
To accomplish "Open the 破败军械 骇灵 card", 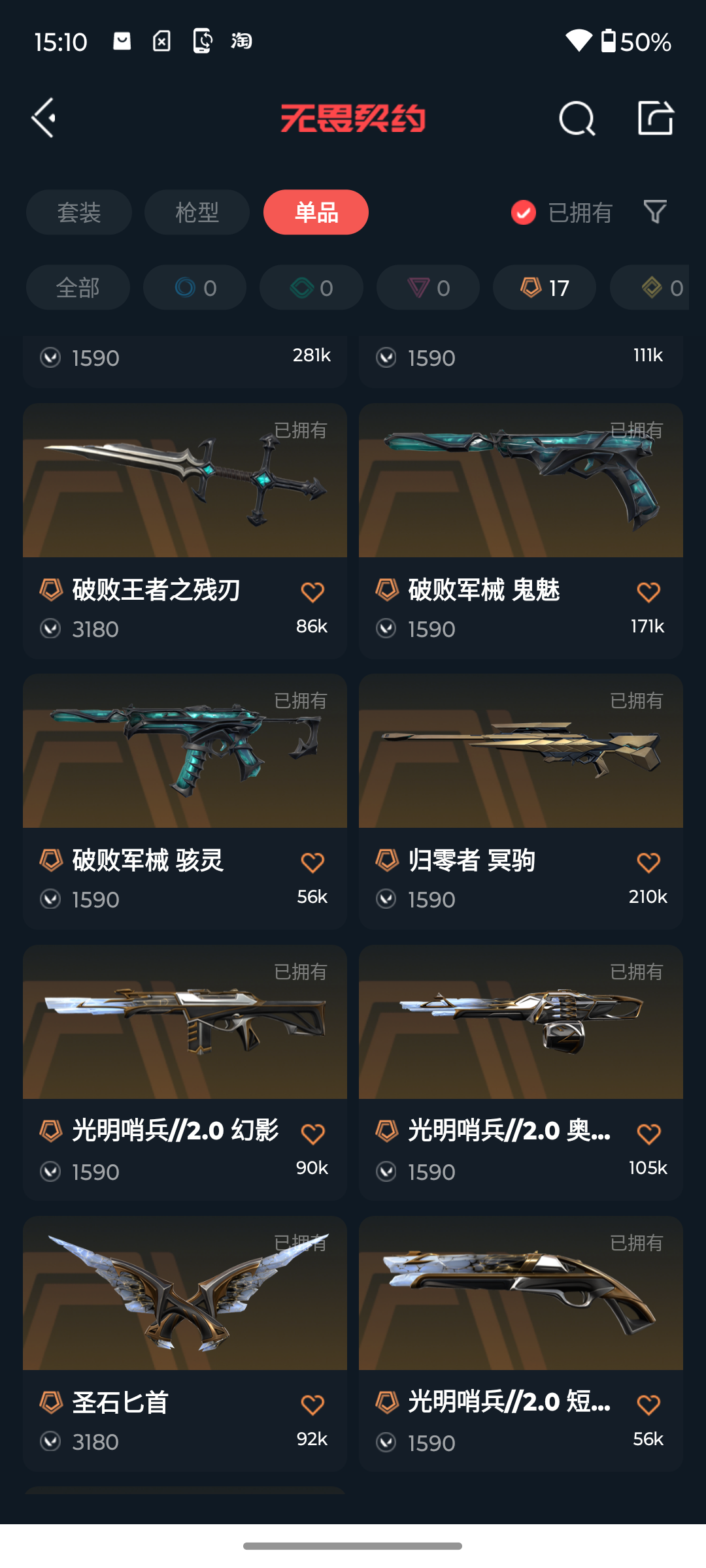I will tap(185, 802).
